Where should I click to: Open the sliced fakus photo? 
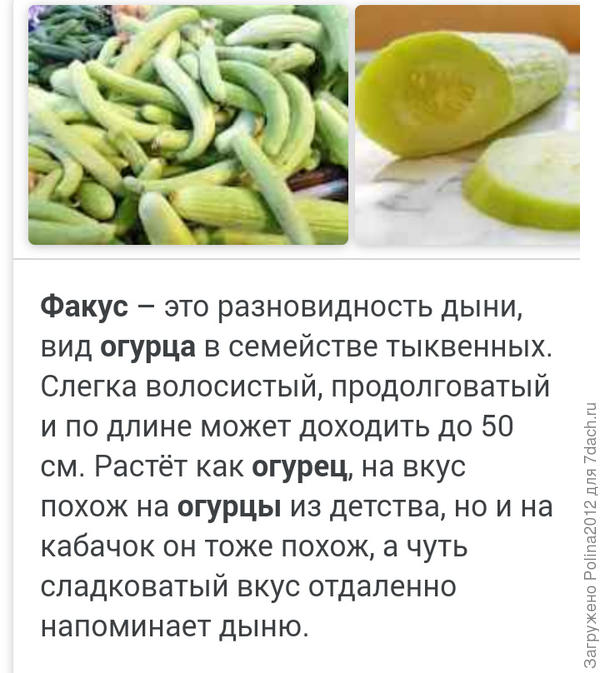[x=468, y=125]
